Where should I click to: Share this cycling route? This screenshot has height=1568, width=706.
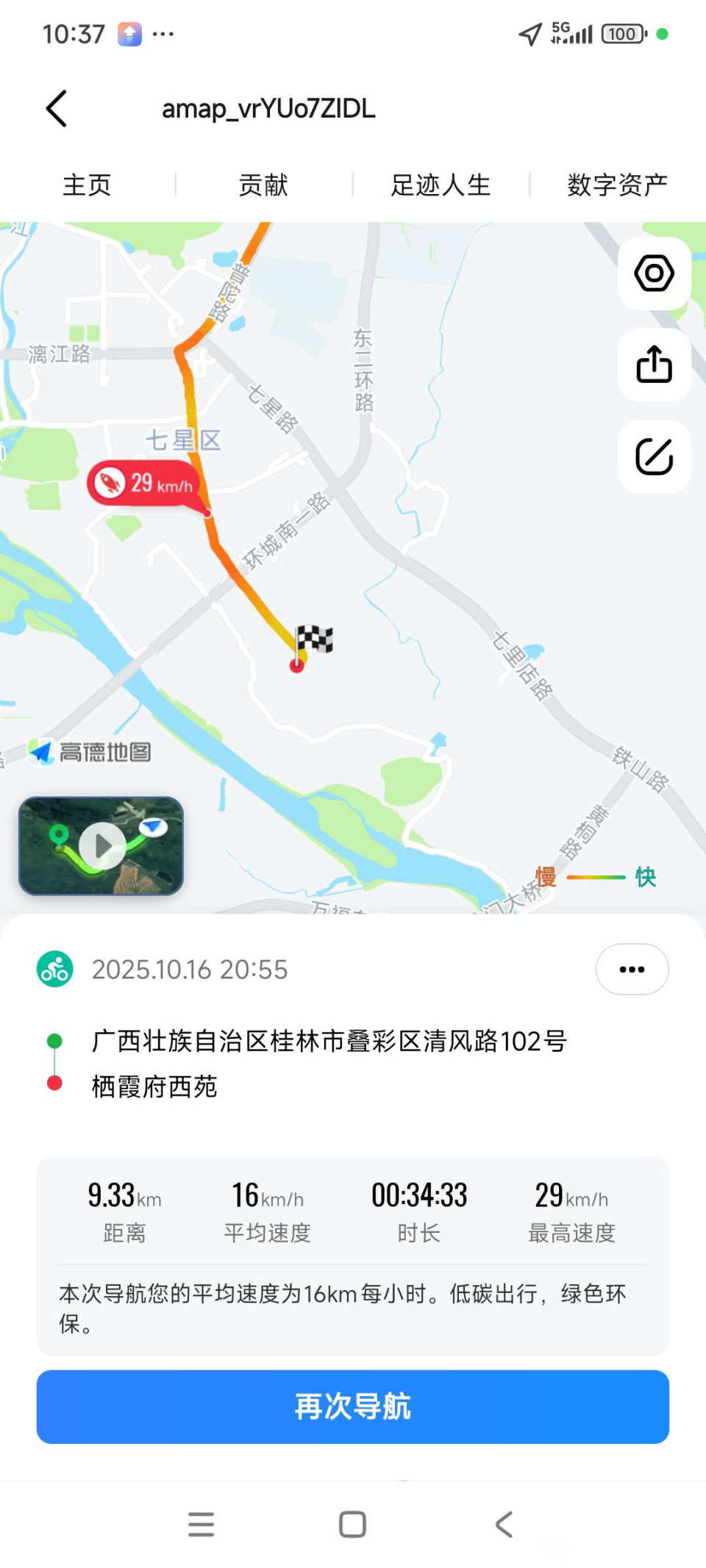click(x=654, y=365)
